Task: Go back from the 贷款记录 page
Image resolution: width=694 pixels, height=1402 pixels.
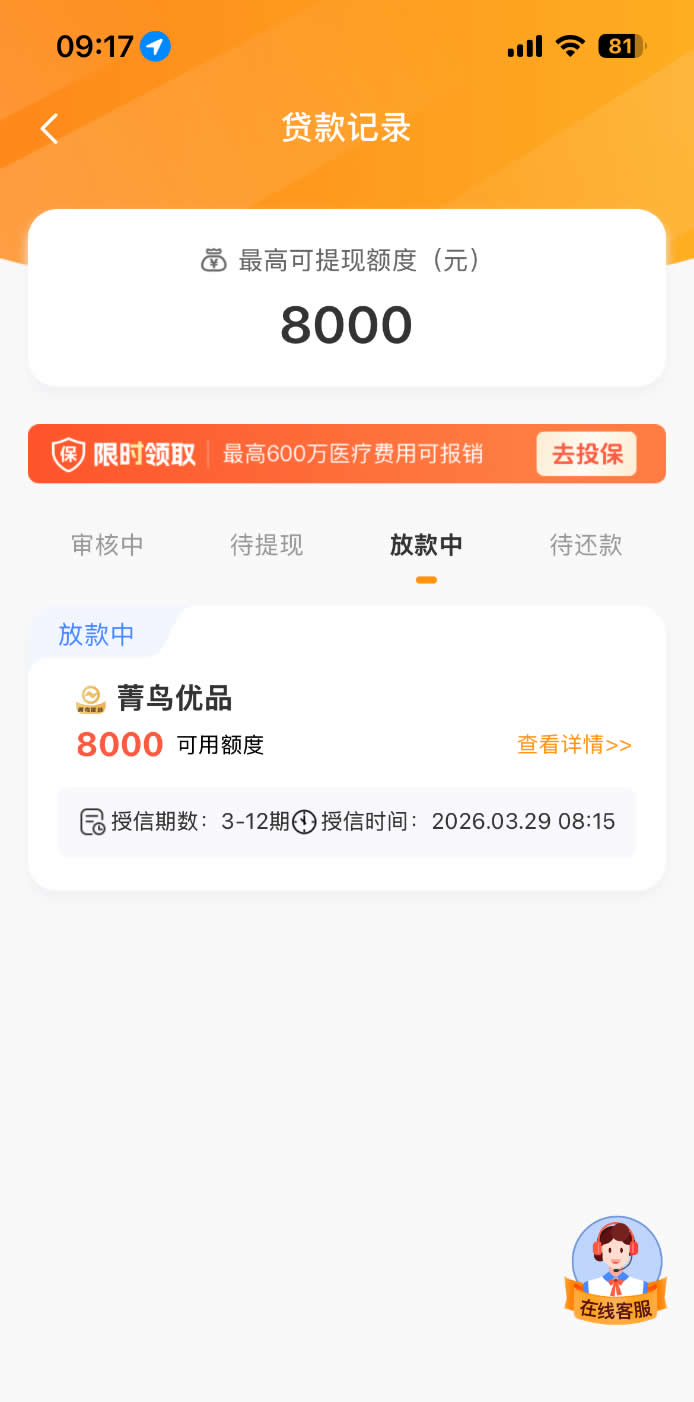Action: tap(50, 129)
